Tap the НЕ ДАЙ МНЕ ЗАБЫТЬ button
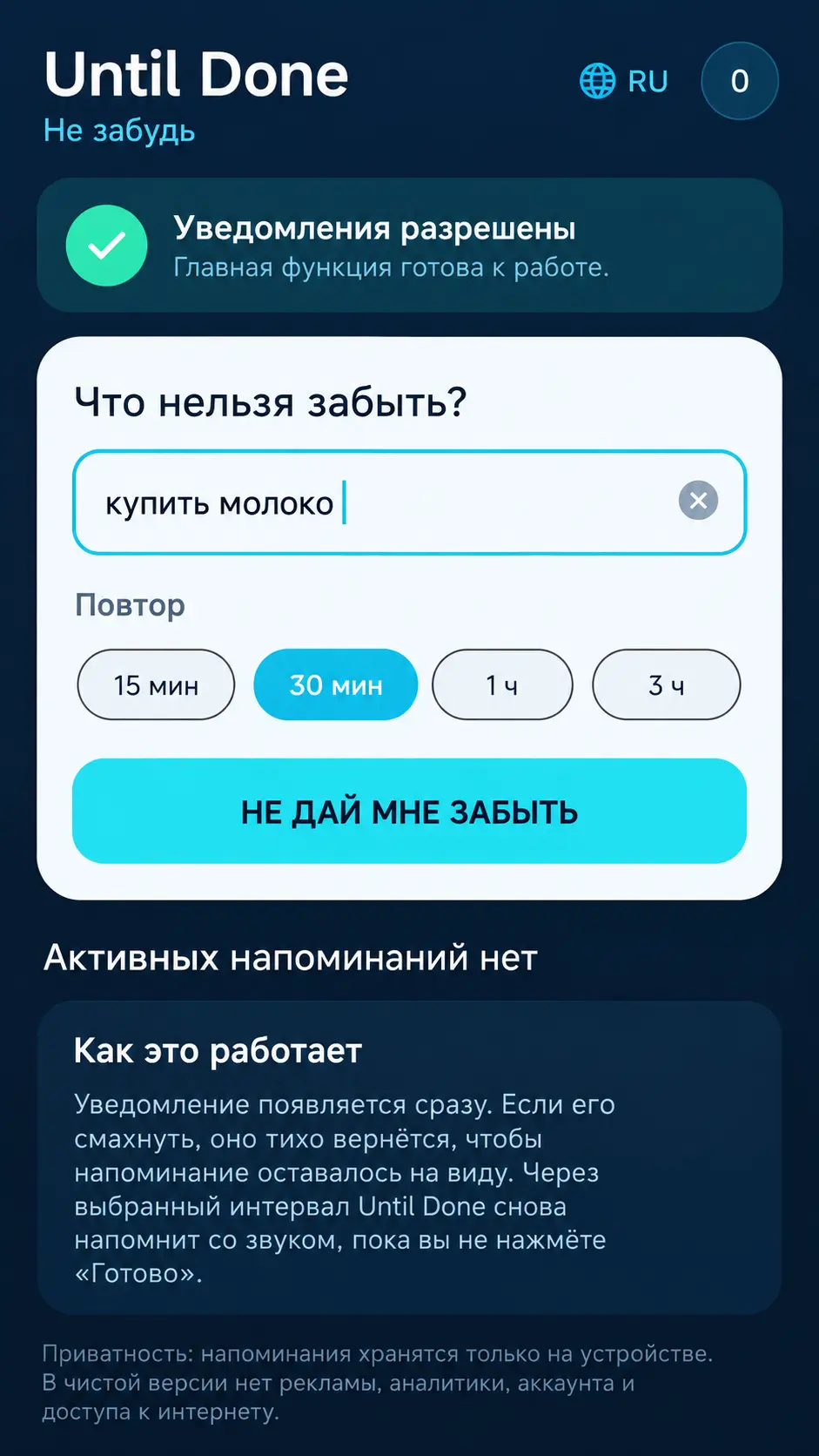819x1456 pixels. (409, 812)
